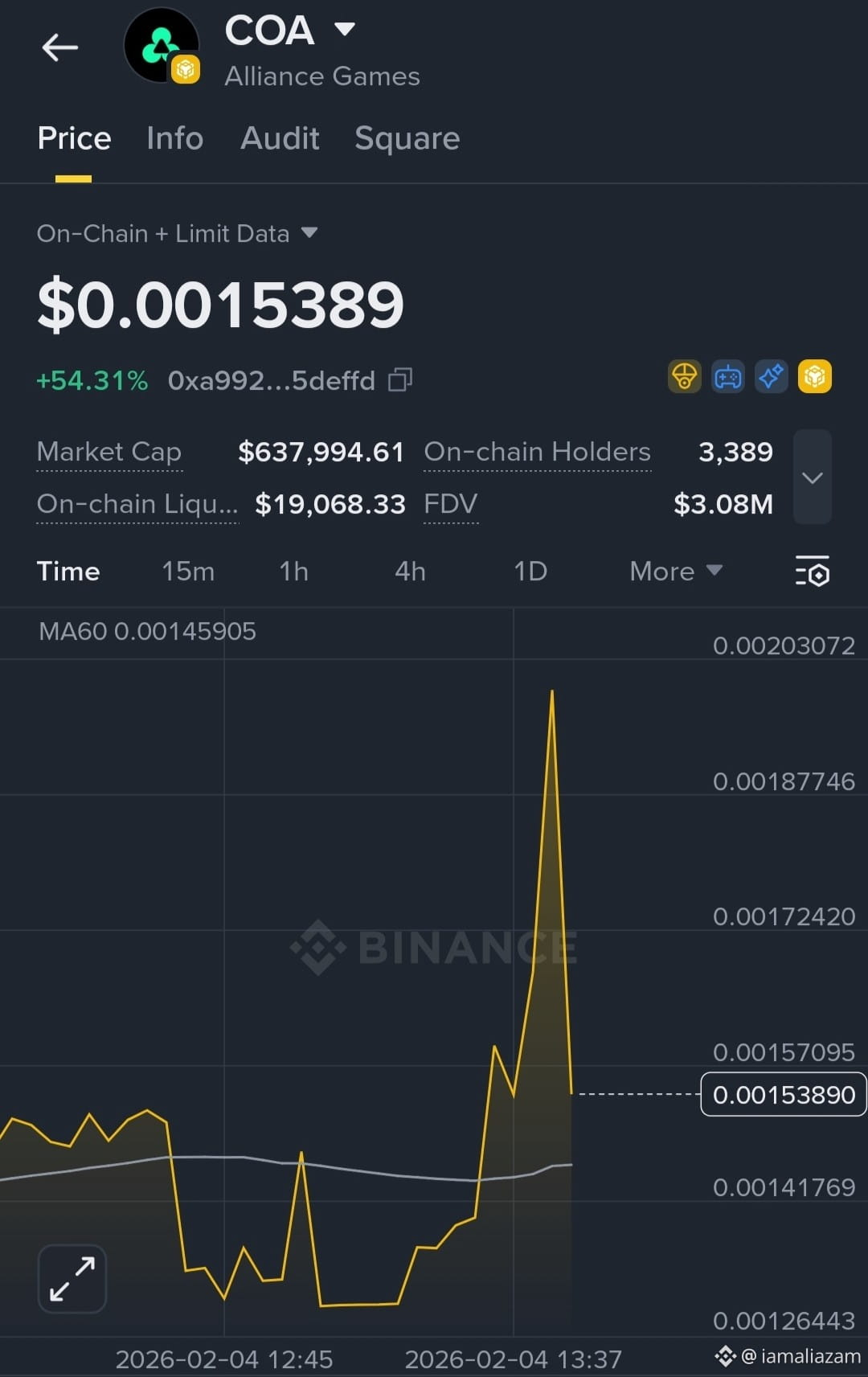Select the 15m chart interval
The width and height of the screenshot is (868, 1377).
188,572
